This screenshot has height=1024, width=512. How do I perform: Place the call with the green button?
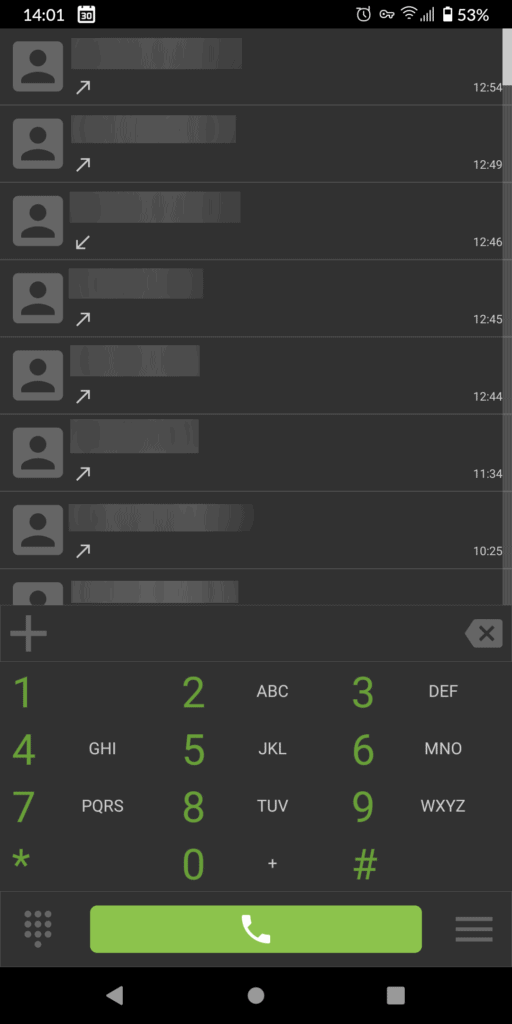(255, 929)
